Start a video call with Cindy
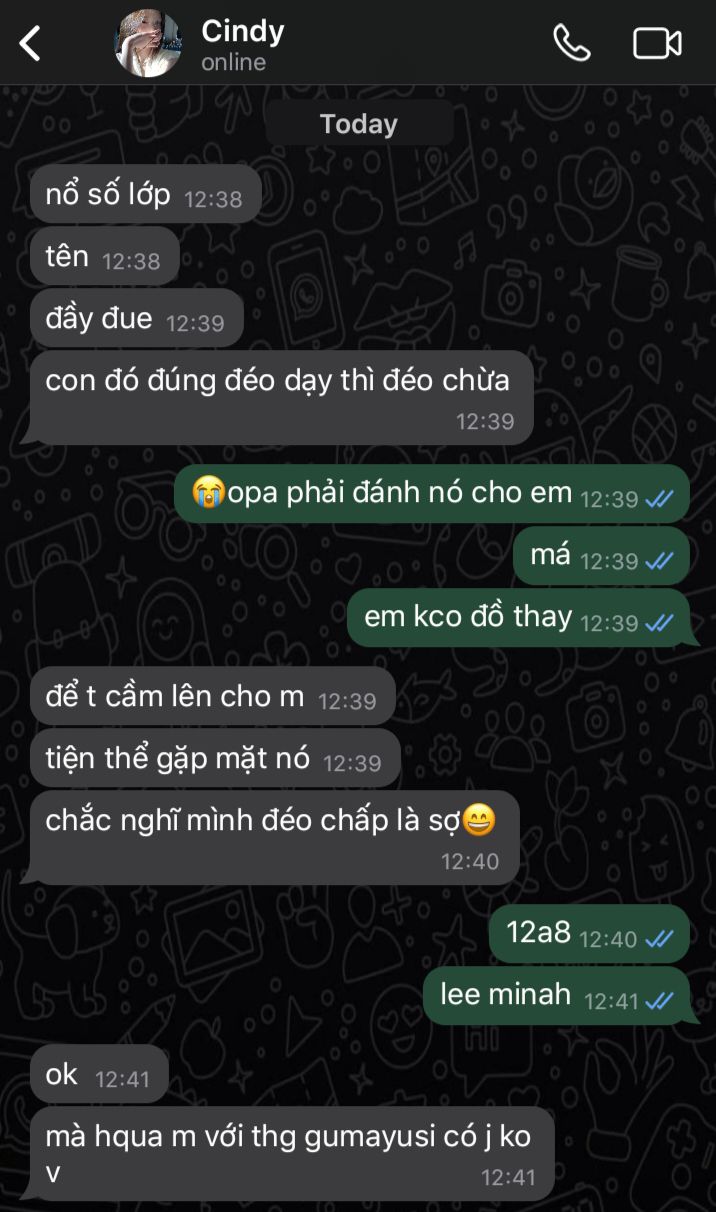Viewport: 716px width, 1212px height. [x=657, y=44]
